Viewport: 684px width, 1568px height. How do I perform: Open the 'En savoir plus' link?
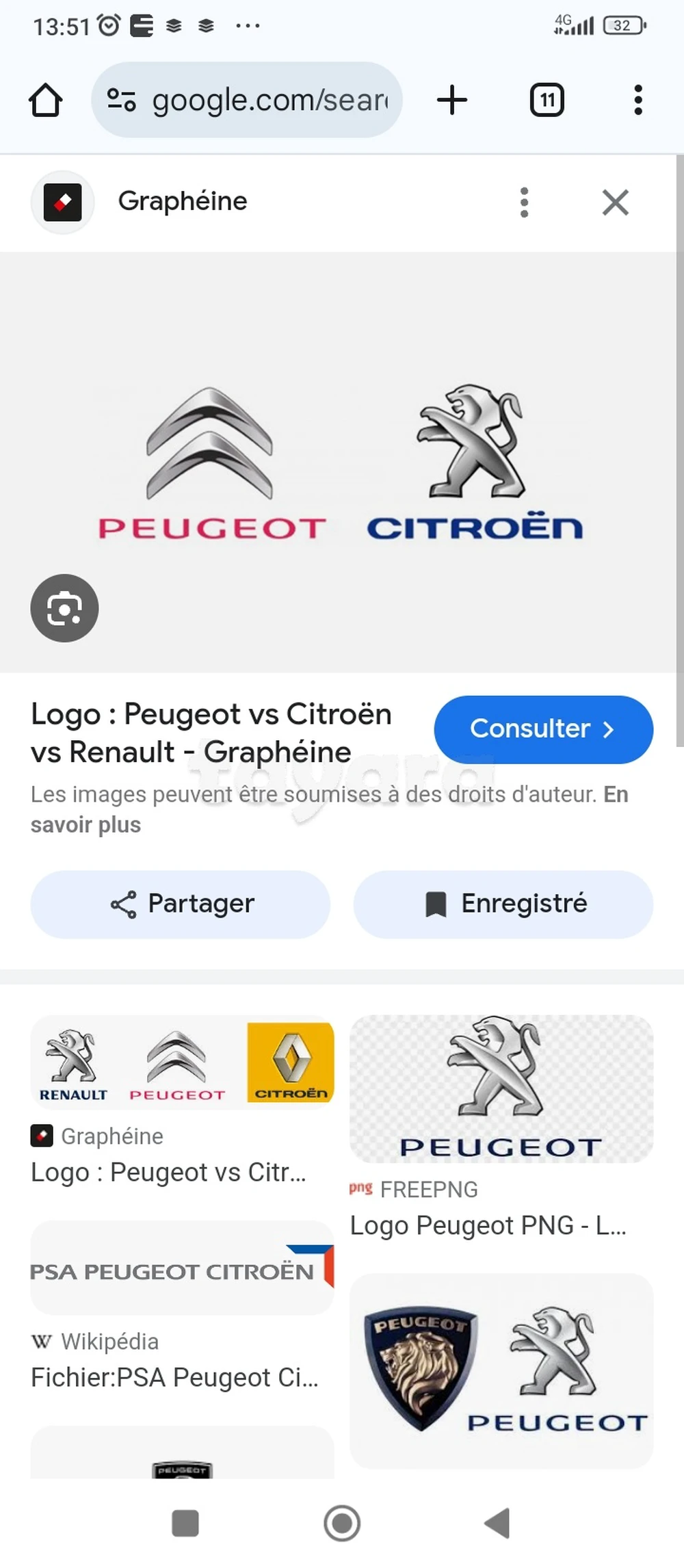(x=85, y=825)
